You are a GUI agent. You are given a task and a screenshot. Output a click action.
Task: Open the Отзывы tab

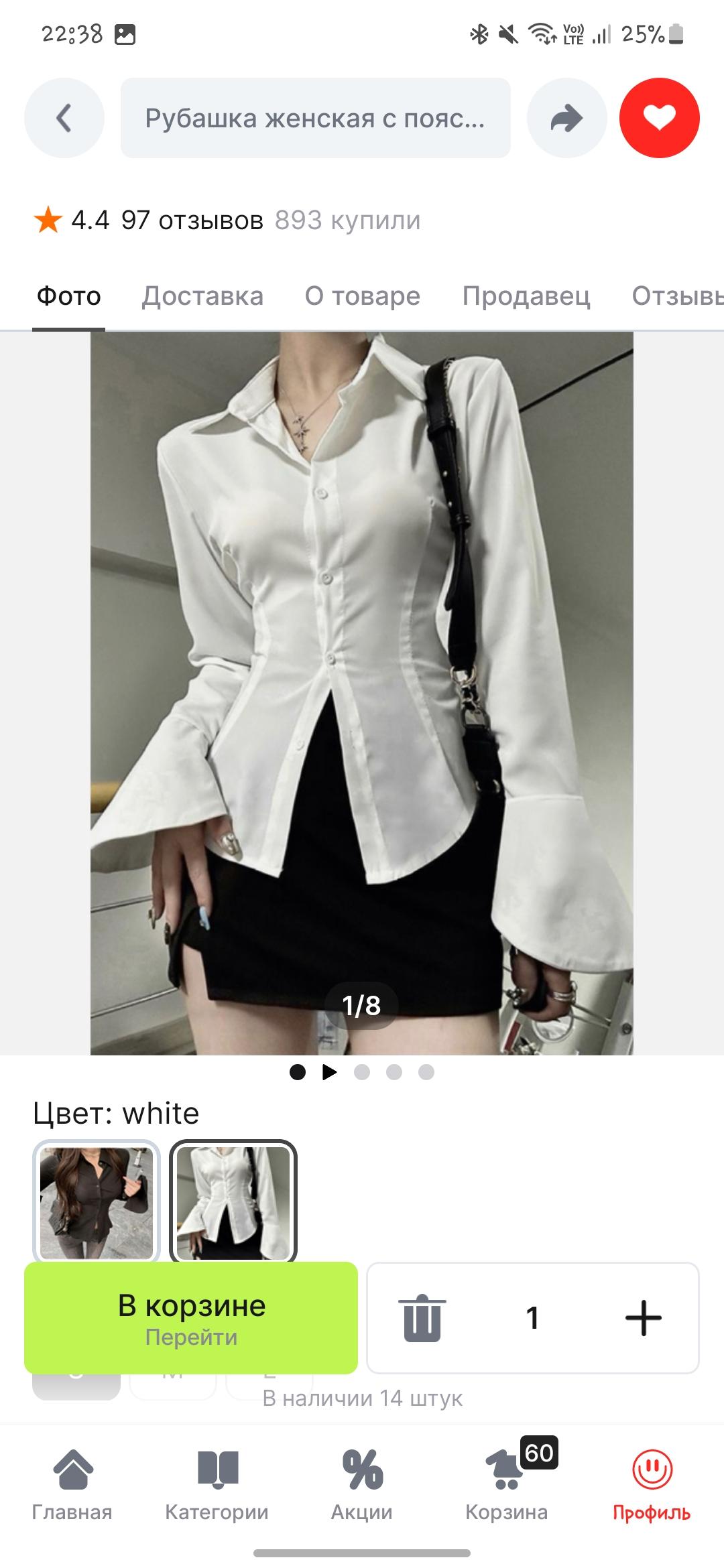[676, 296]
